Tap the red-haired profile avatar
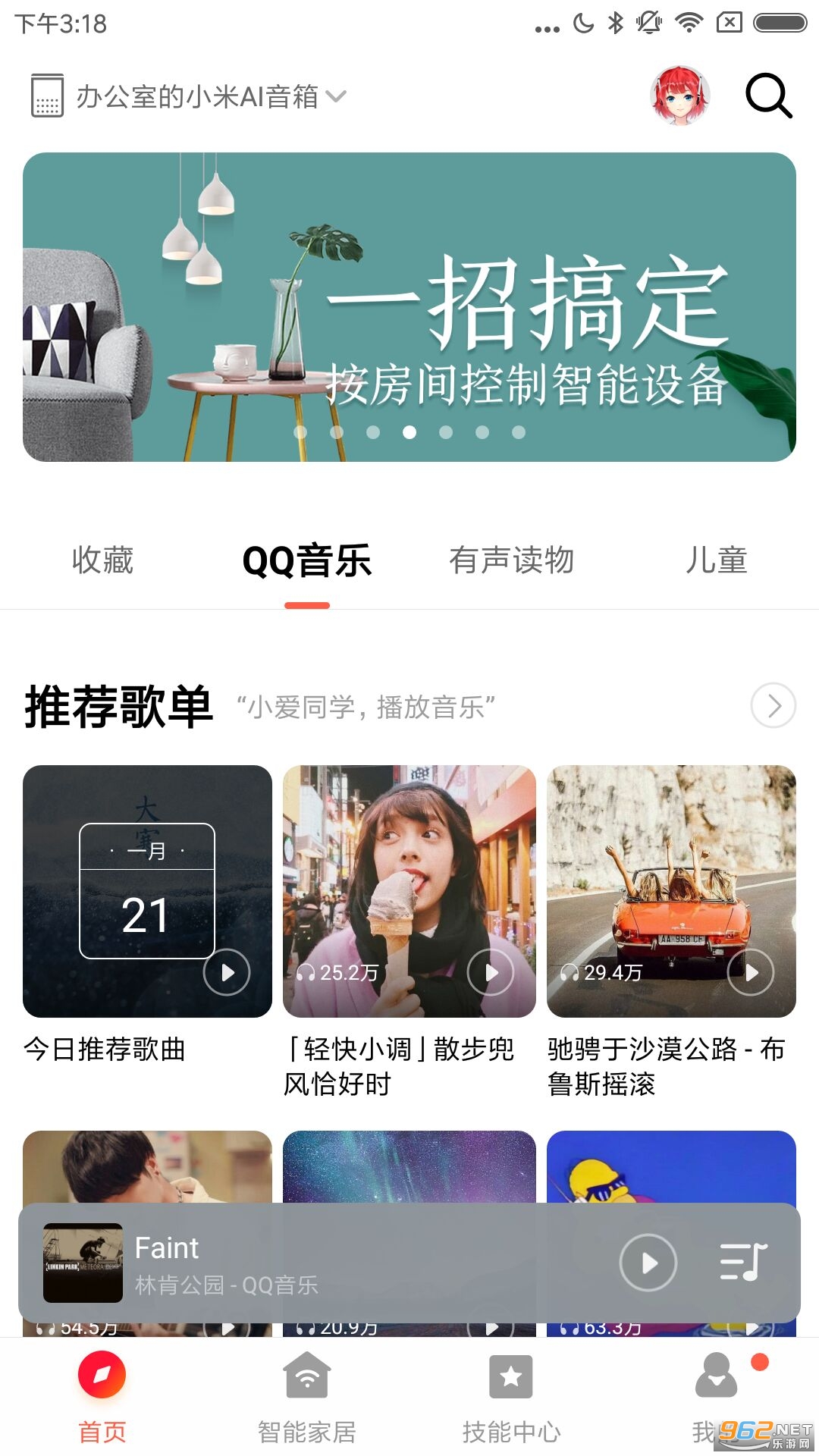The width and height of the screenshot is (819, 1456). [x=680, y=96]
